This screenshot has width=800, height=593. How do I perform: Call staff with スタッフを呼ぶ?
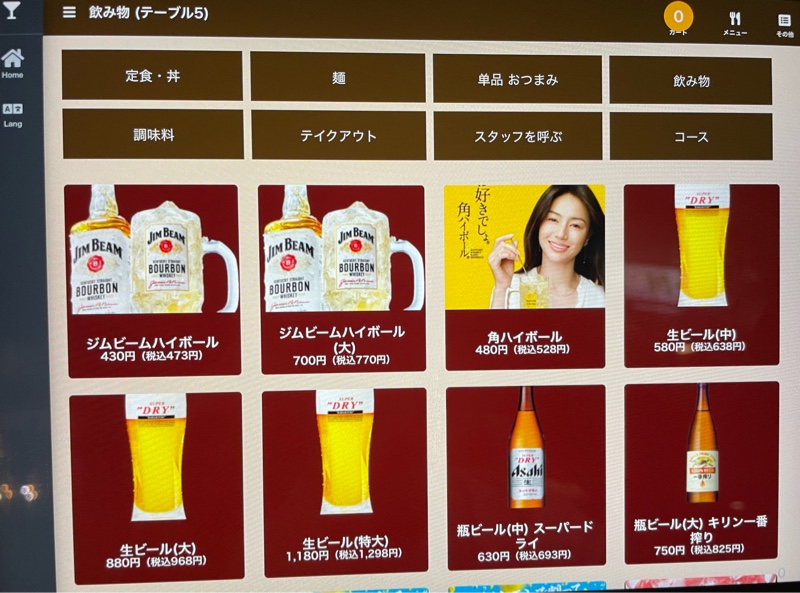(x=517, y=136)
